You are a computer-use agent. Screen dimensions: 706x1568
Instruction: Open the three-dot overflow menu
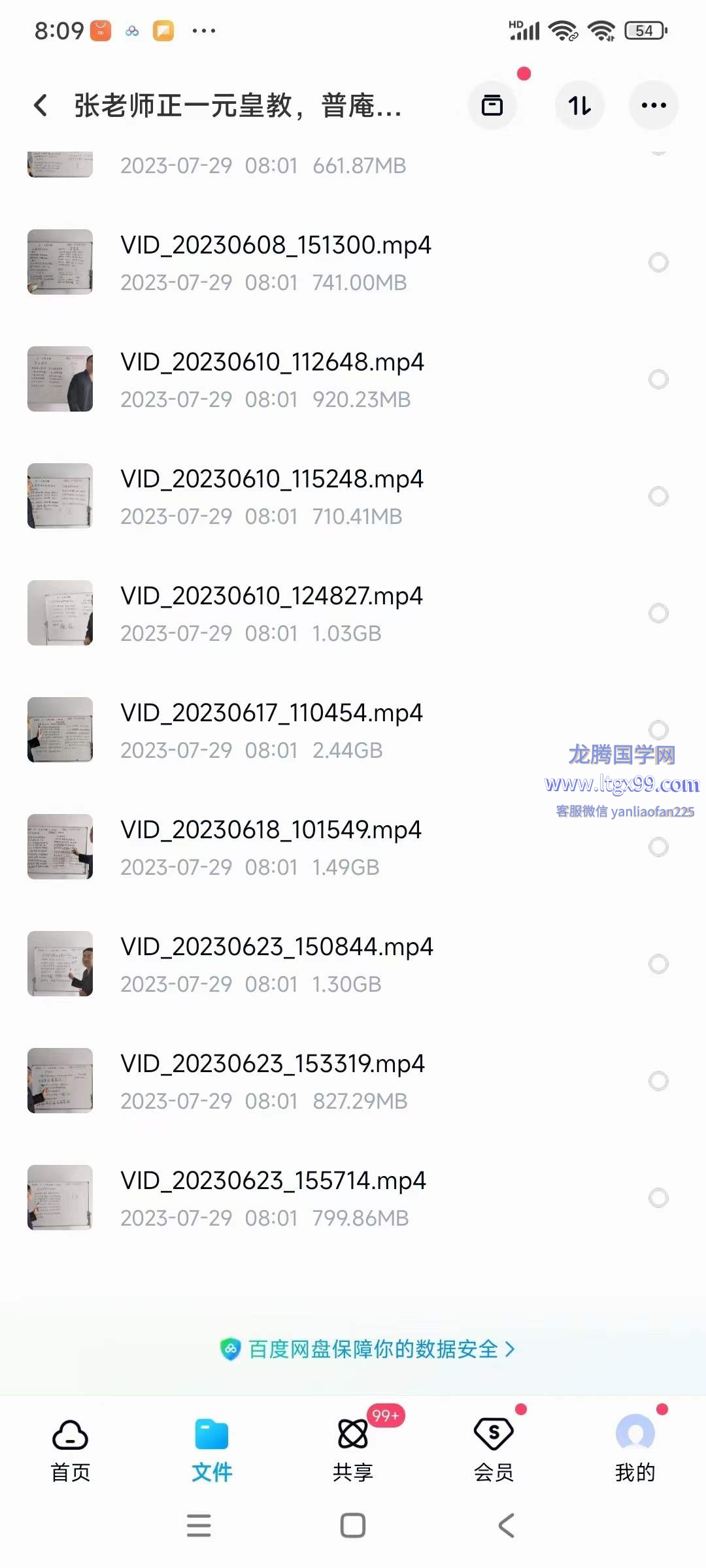click(653, 105)
